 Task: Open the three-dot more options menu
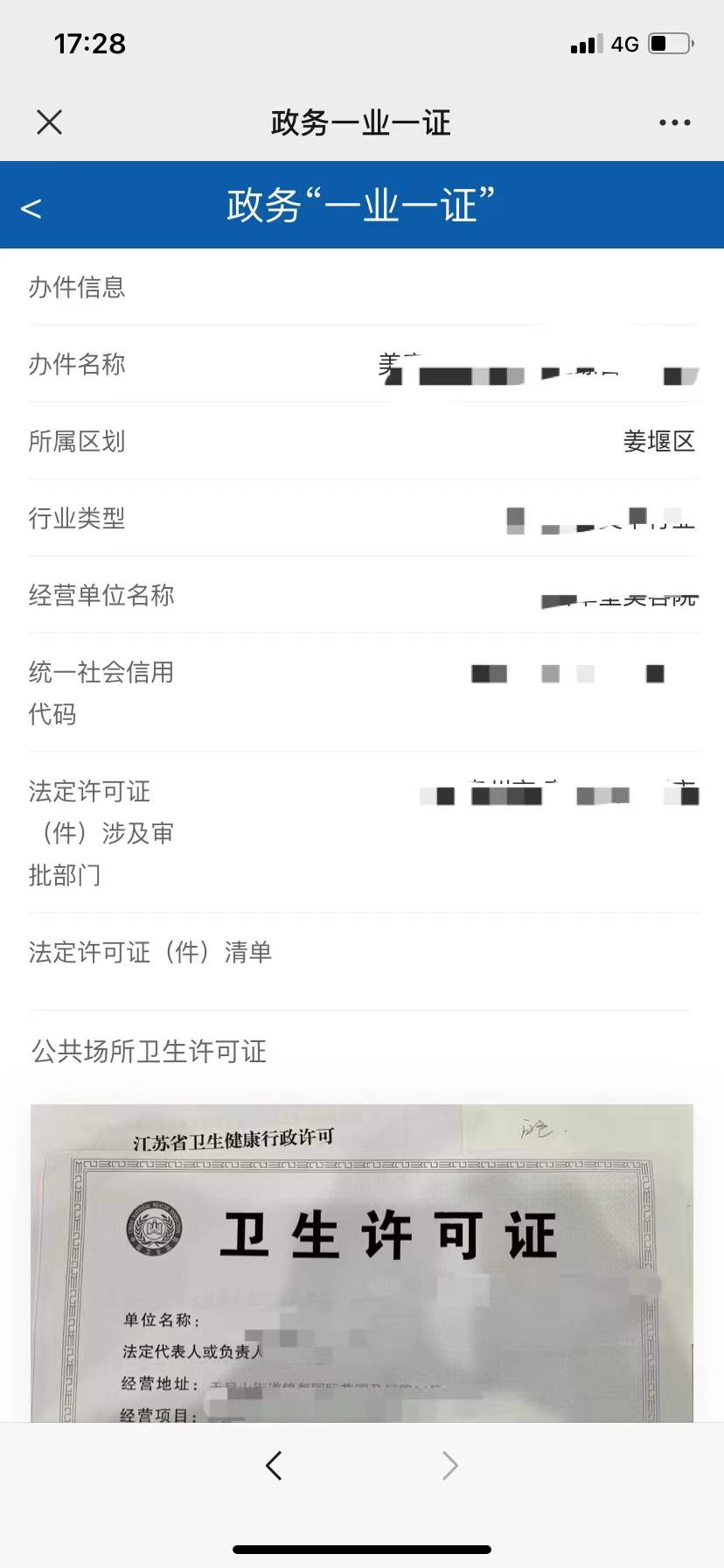click(x=674, y=122)
